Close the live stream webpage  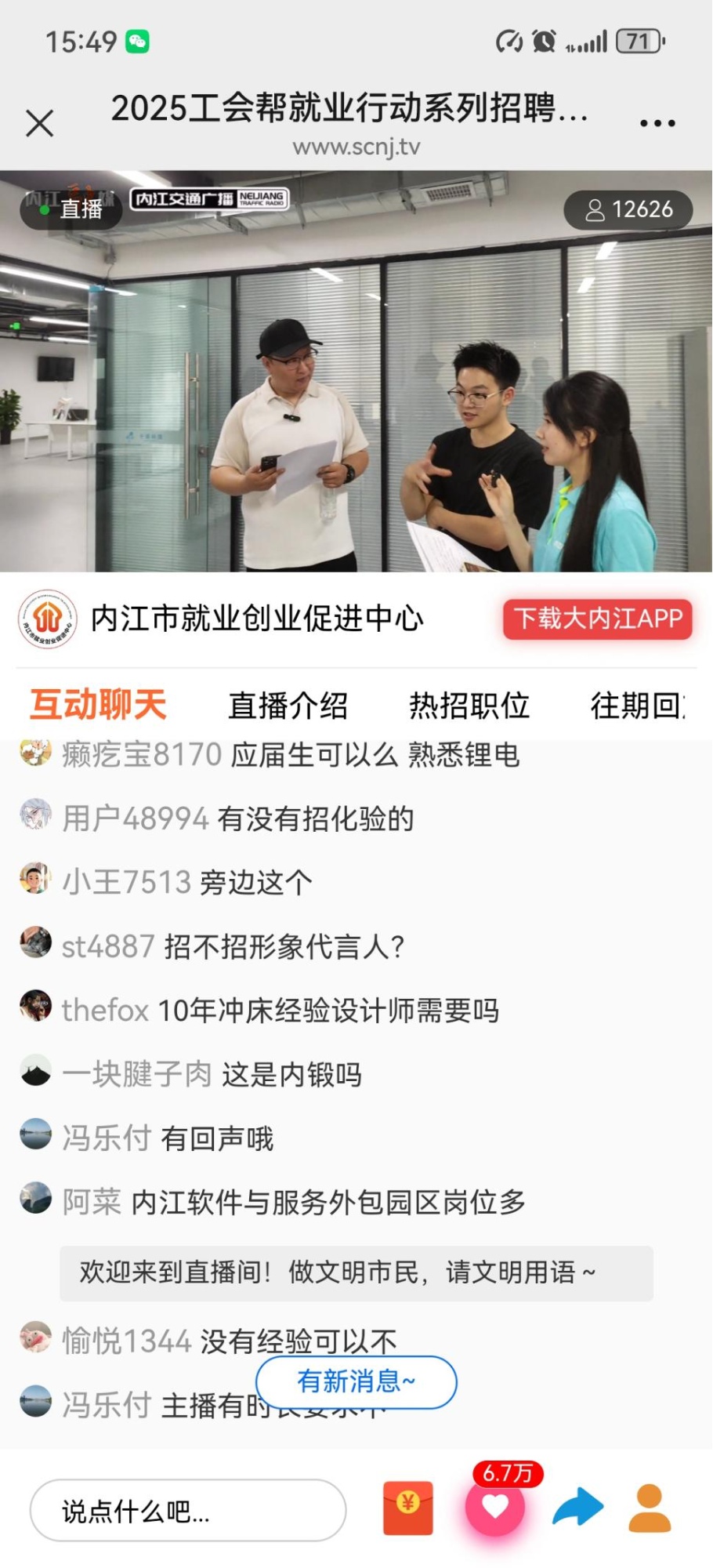40,123
